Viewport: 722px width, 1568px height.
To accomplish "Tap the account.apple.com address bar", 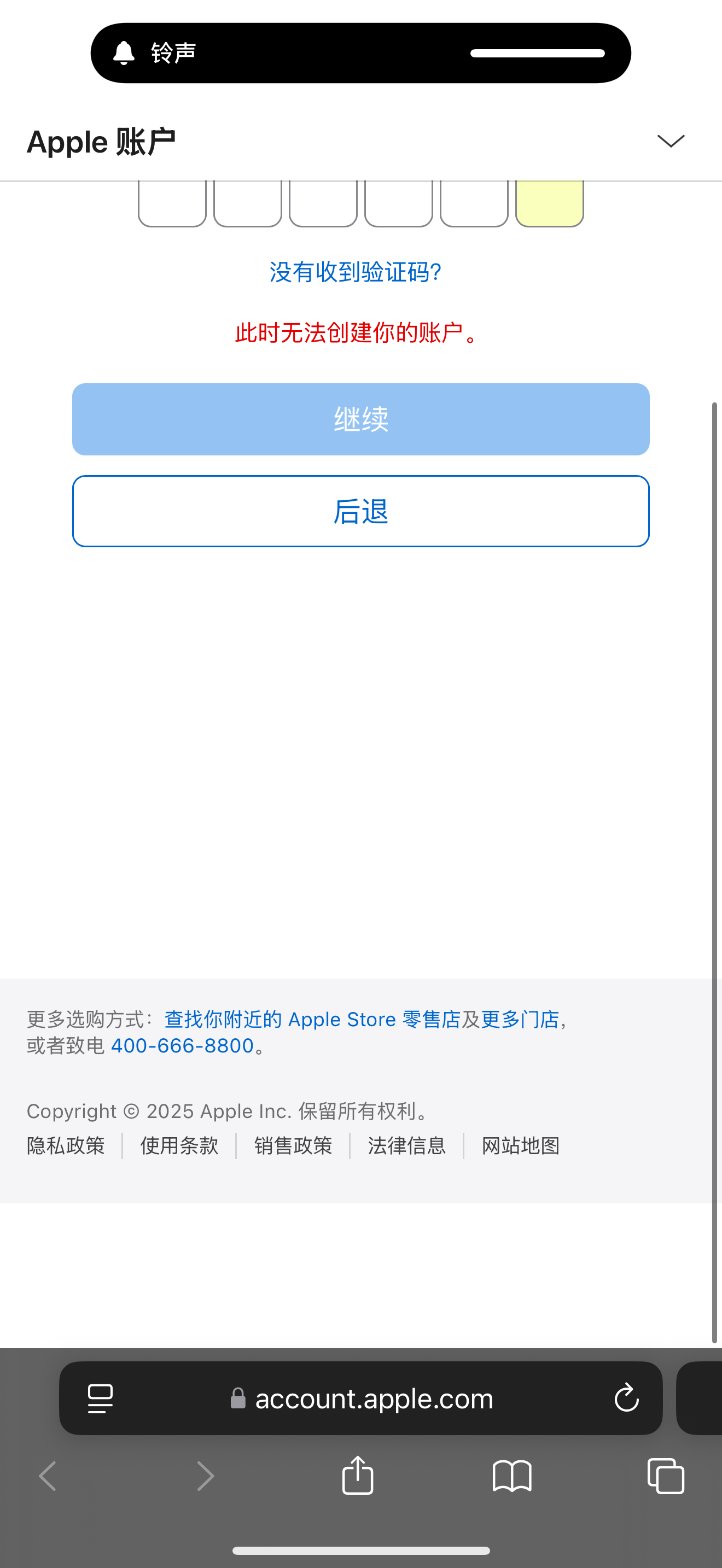I will pos(372,1398).
